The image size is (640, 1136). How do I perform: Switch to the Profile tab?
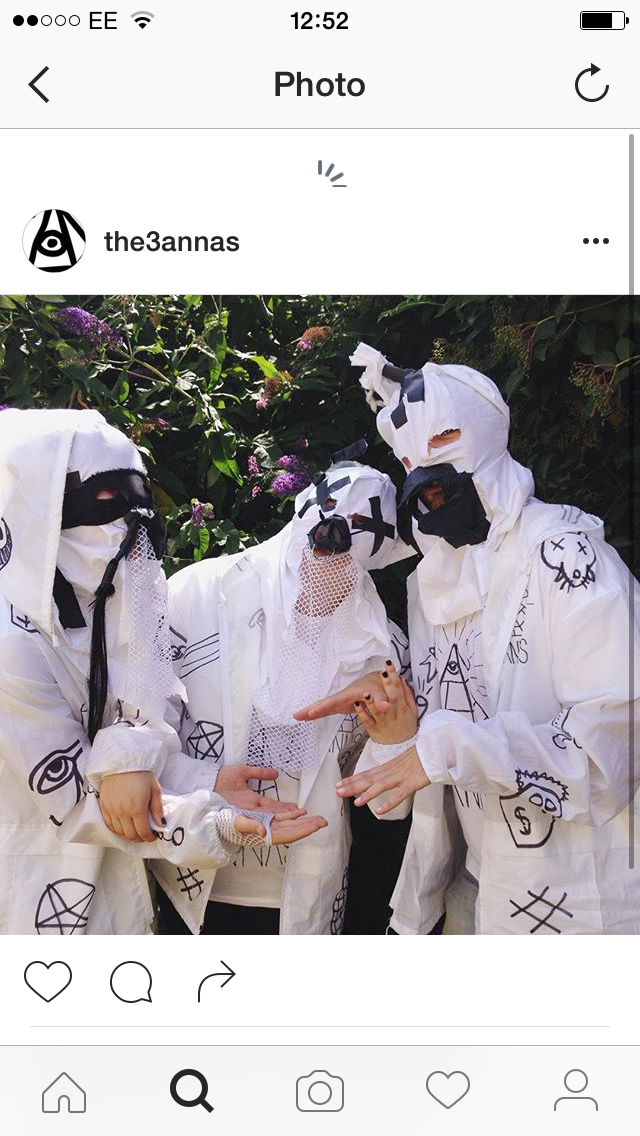pos(576,1090)
